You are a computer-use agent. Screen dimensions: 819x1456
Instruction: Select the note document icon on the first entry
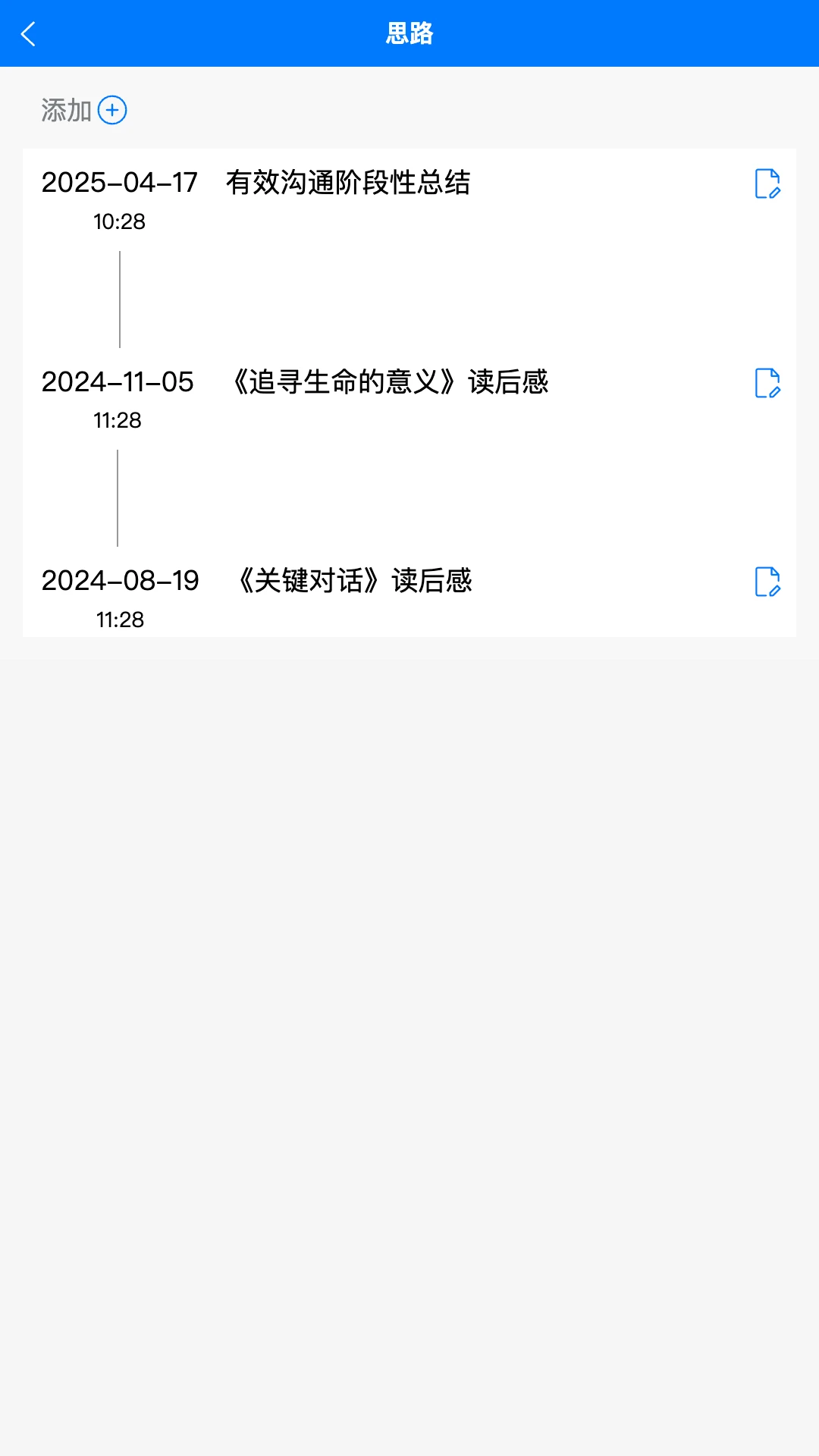coord(769,184)
